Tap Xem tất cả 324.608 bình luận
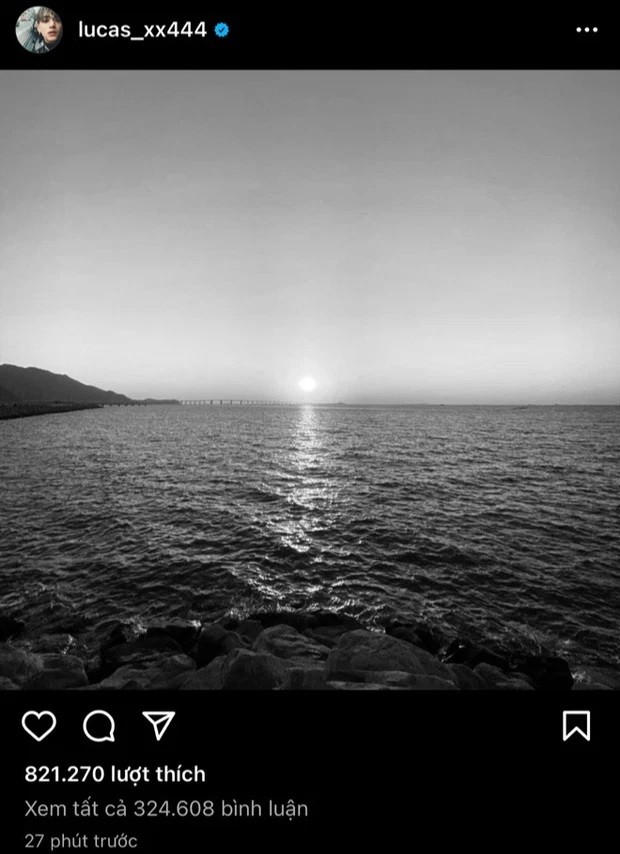Screen dimensions: 620x854 tap(166, 808)
